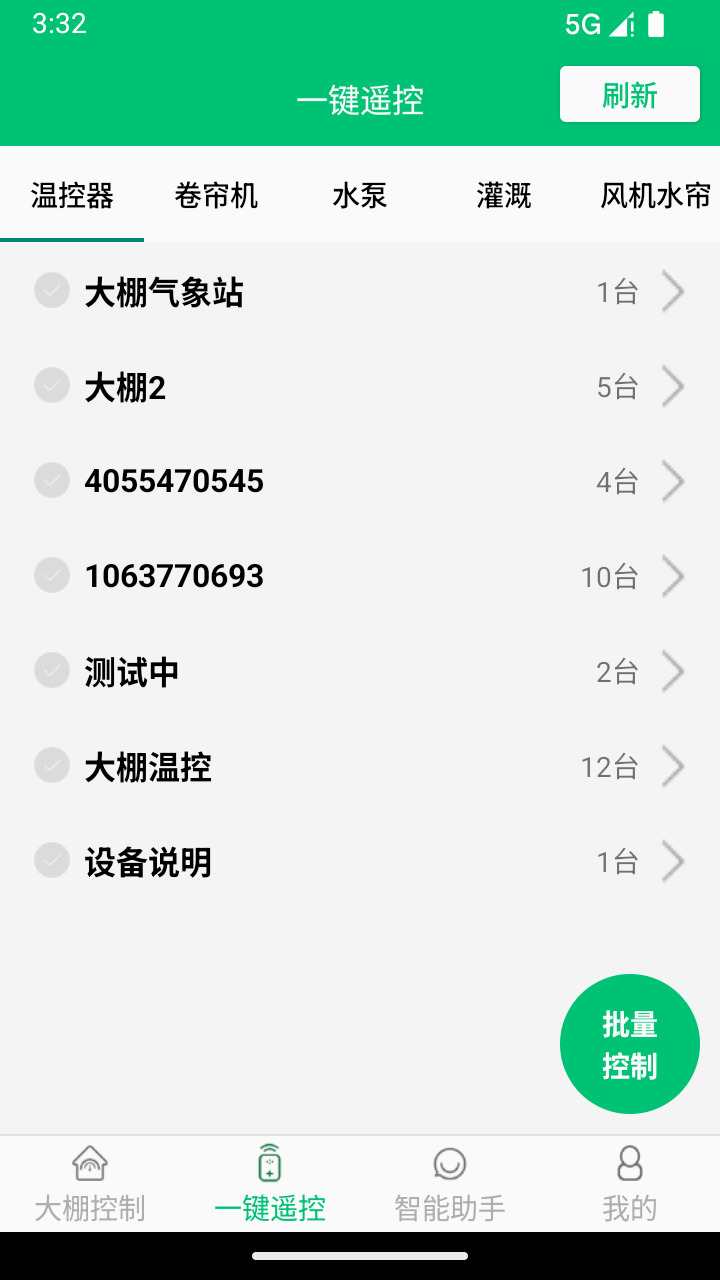The image size is (720, 1280).
Task: Switch to the 风机水帘 tab
Action: 656,196
